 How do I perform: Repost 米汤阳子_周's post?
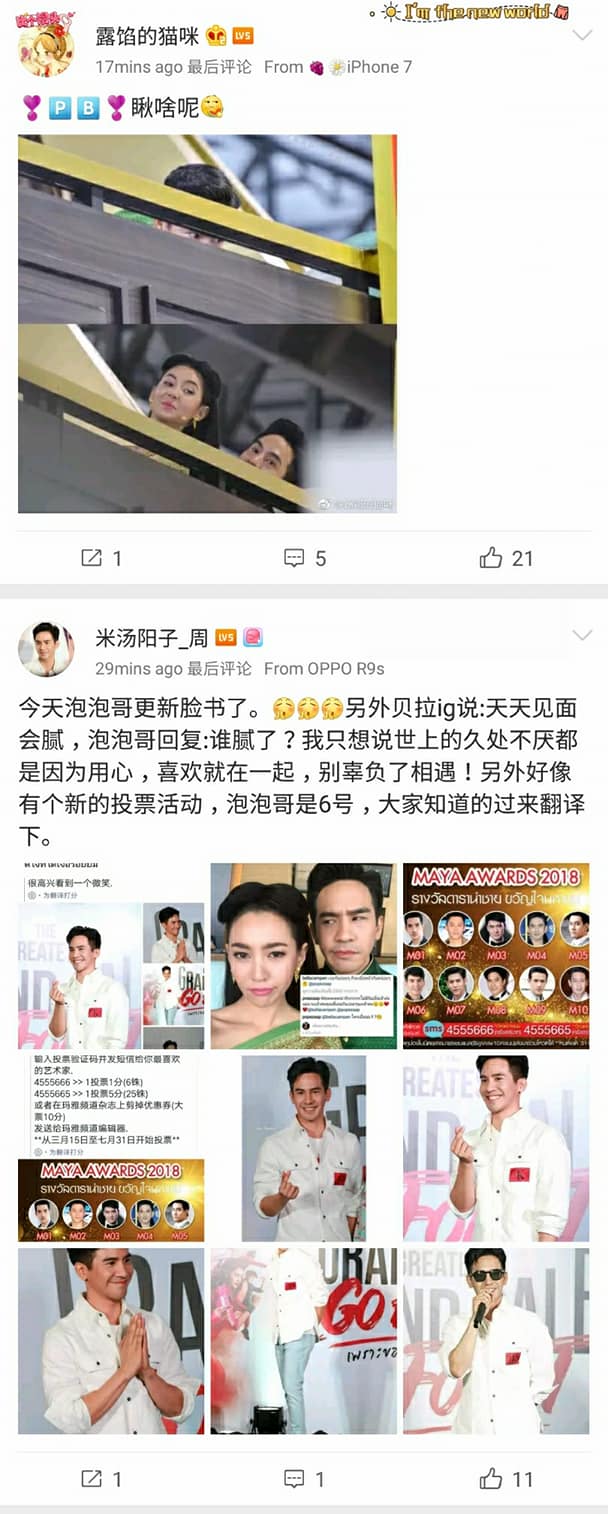tap(101, 1478)
